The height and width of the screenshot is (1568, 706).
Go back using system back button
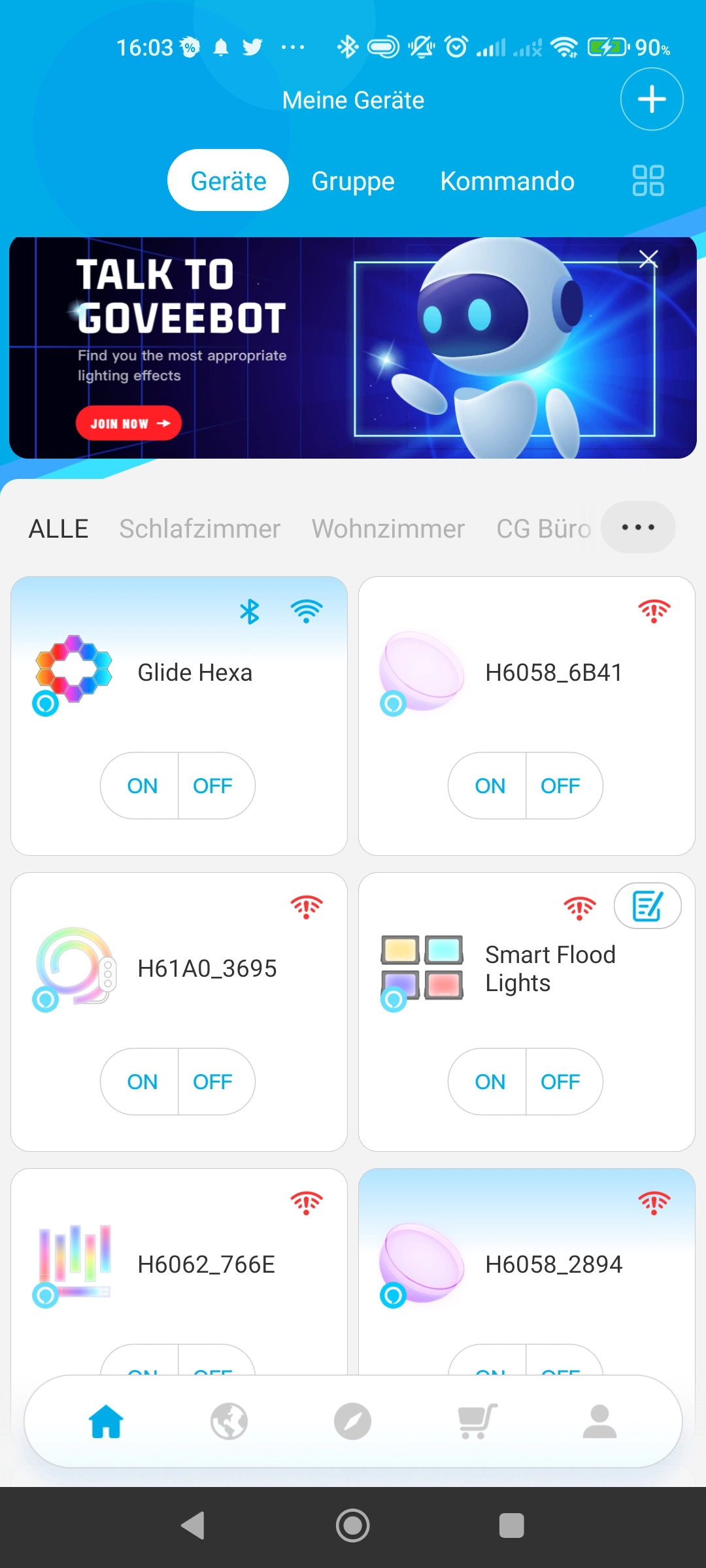(x=193, y=1526)
